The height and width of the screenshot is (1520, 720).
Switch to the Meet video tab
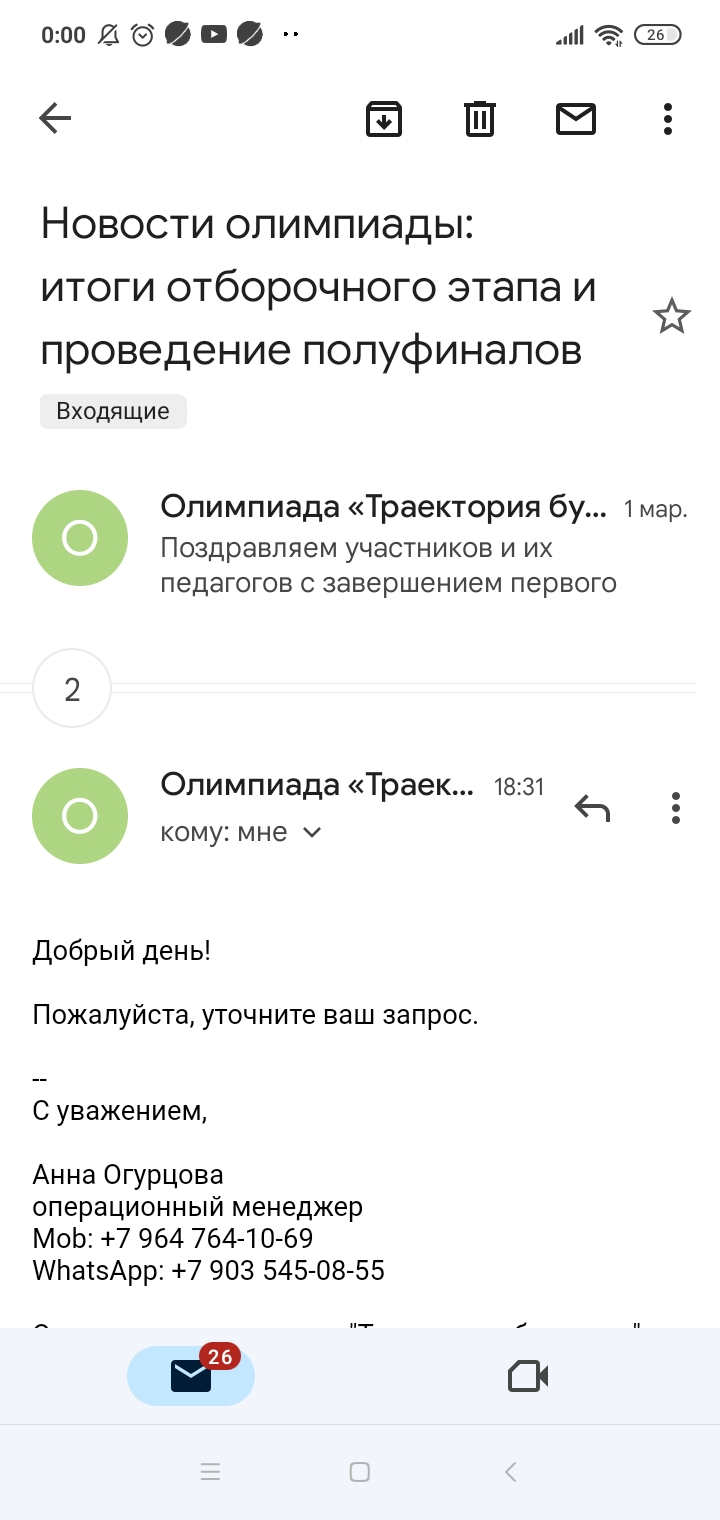click(x=528, y=1376)
